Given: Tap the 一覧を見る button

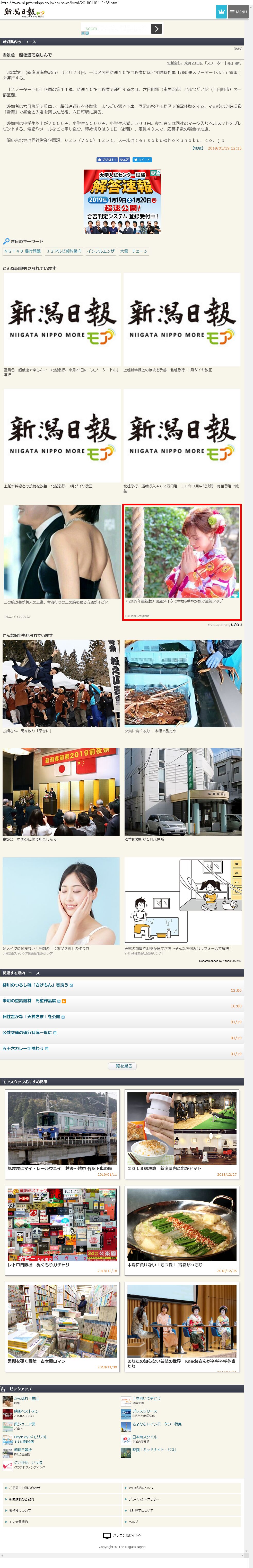Looking at the screenshot, I should coord(122,1066).
